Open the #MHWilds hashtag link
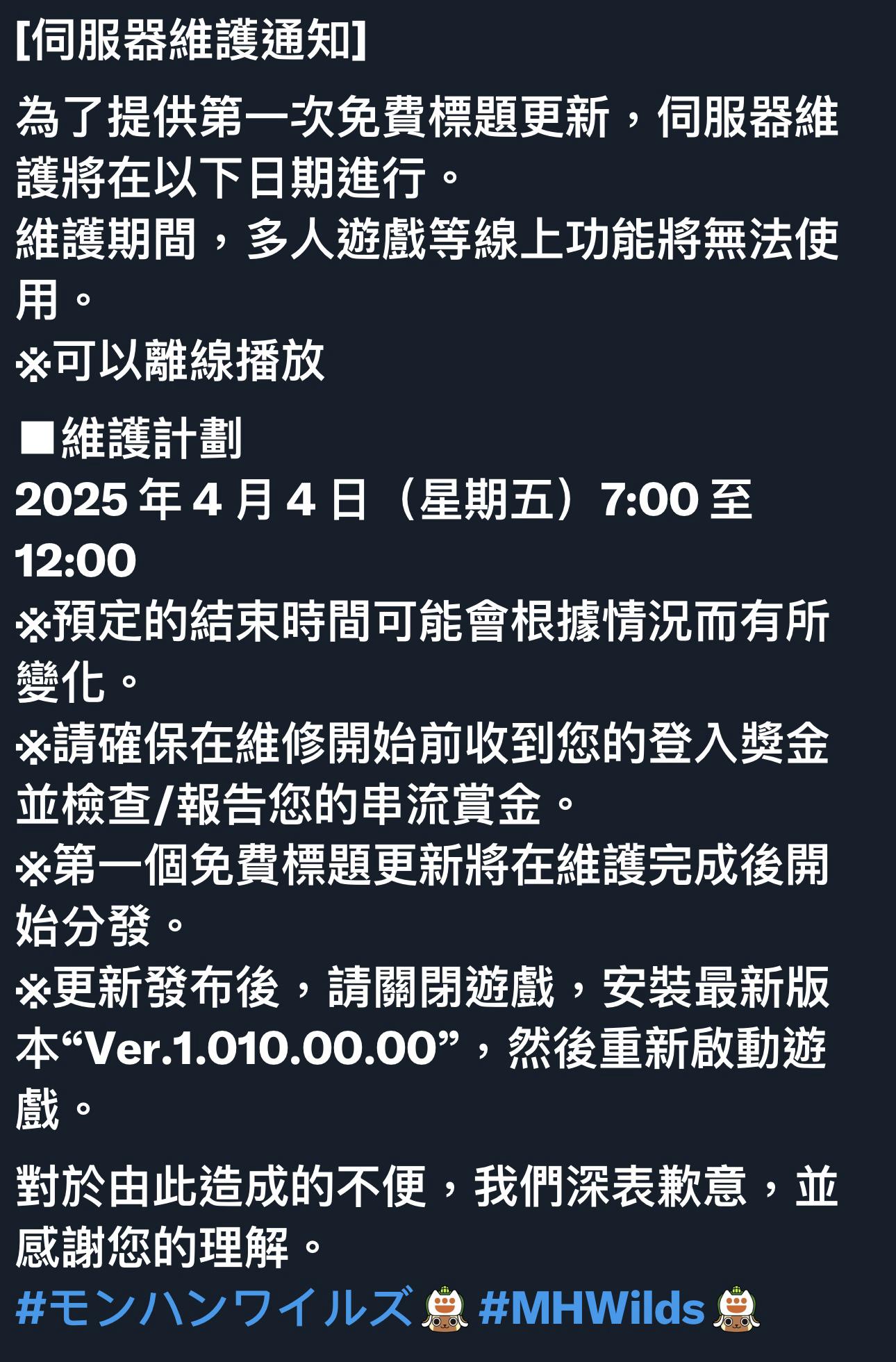 pos(592,1309)
